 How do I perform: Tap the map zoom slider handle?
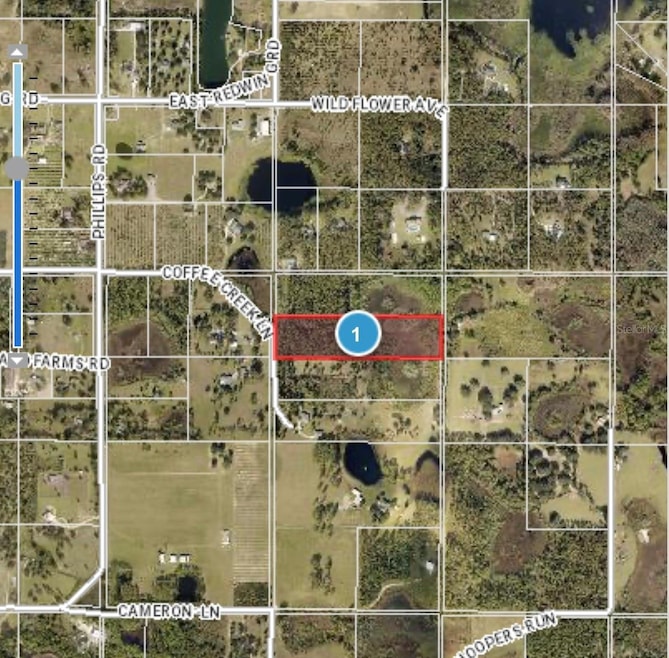(16, 168)
